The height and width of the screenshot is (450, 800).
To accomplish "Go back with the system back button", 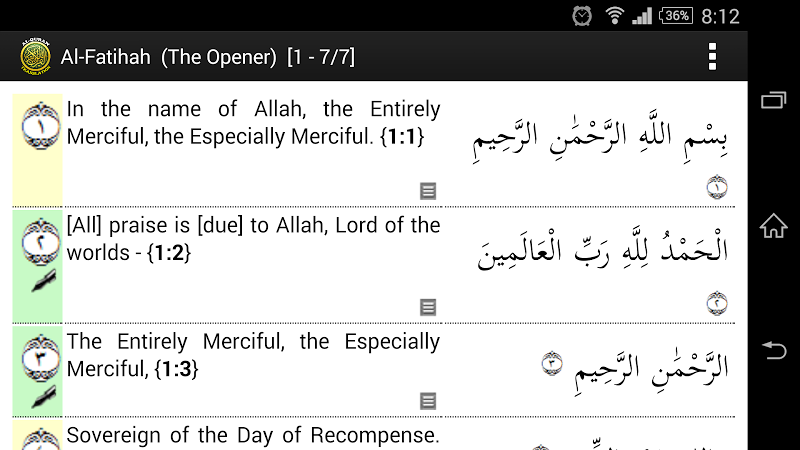I will [x=774, y=349].
